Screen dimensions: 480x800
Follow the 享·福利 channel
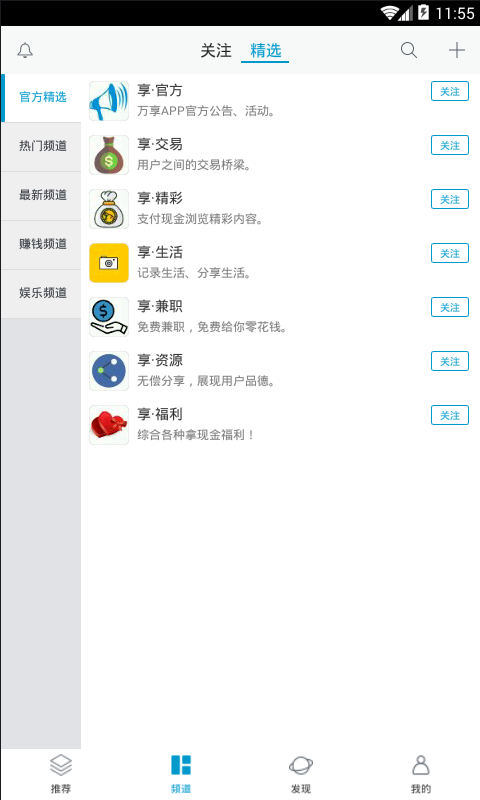[449, 416]
